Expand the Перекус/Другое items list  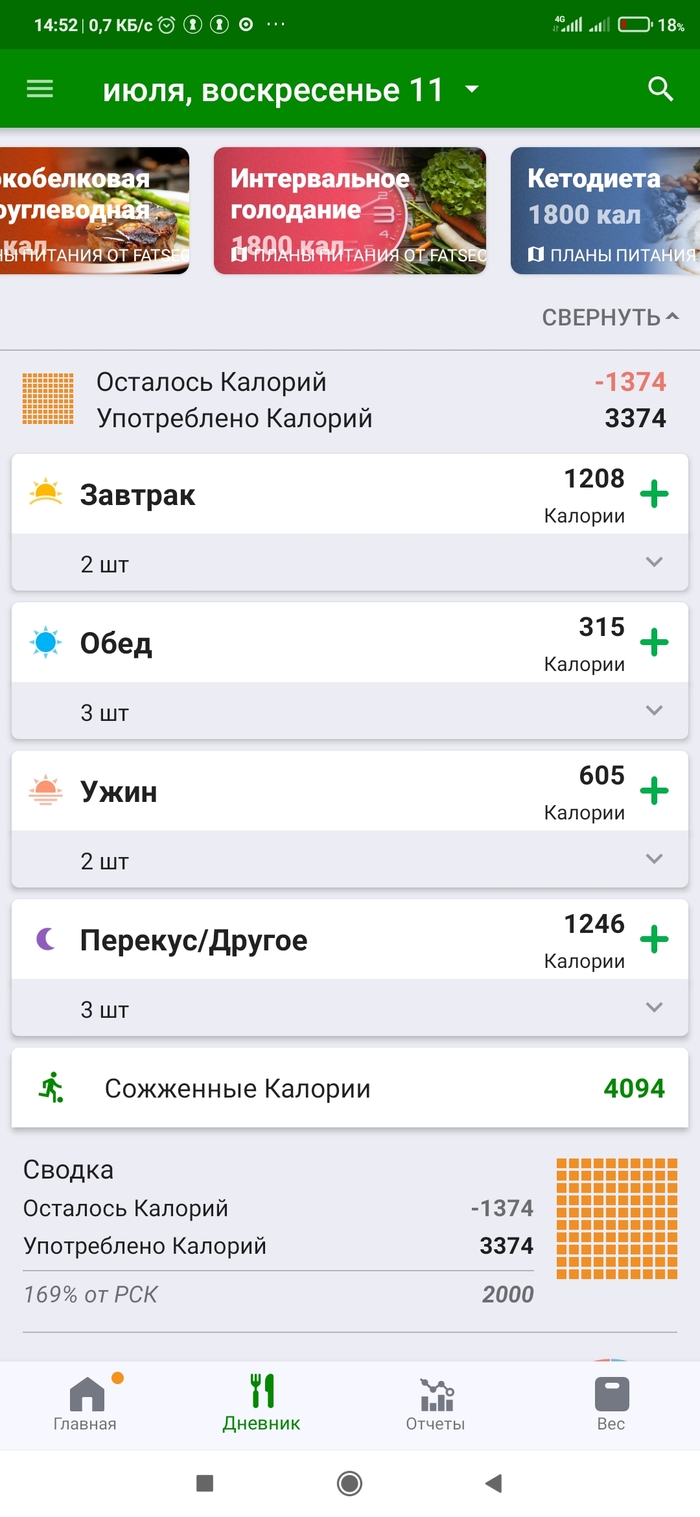click(x=654, y=1008)
